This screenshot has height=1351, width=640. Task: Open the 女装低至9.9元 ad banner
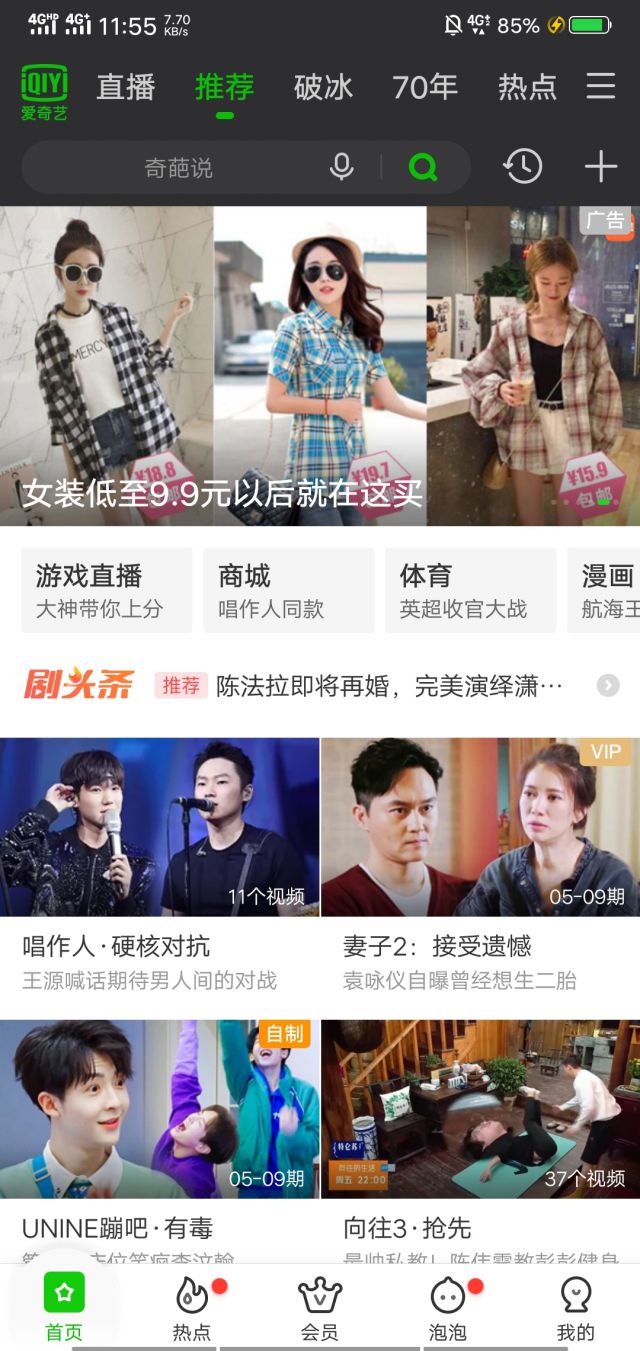point(320,365)
